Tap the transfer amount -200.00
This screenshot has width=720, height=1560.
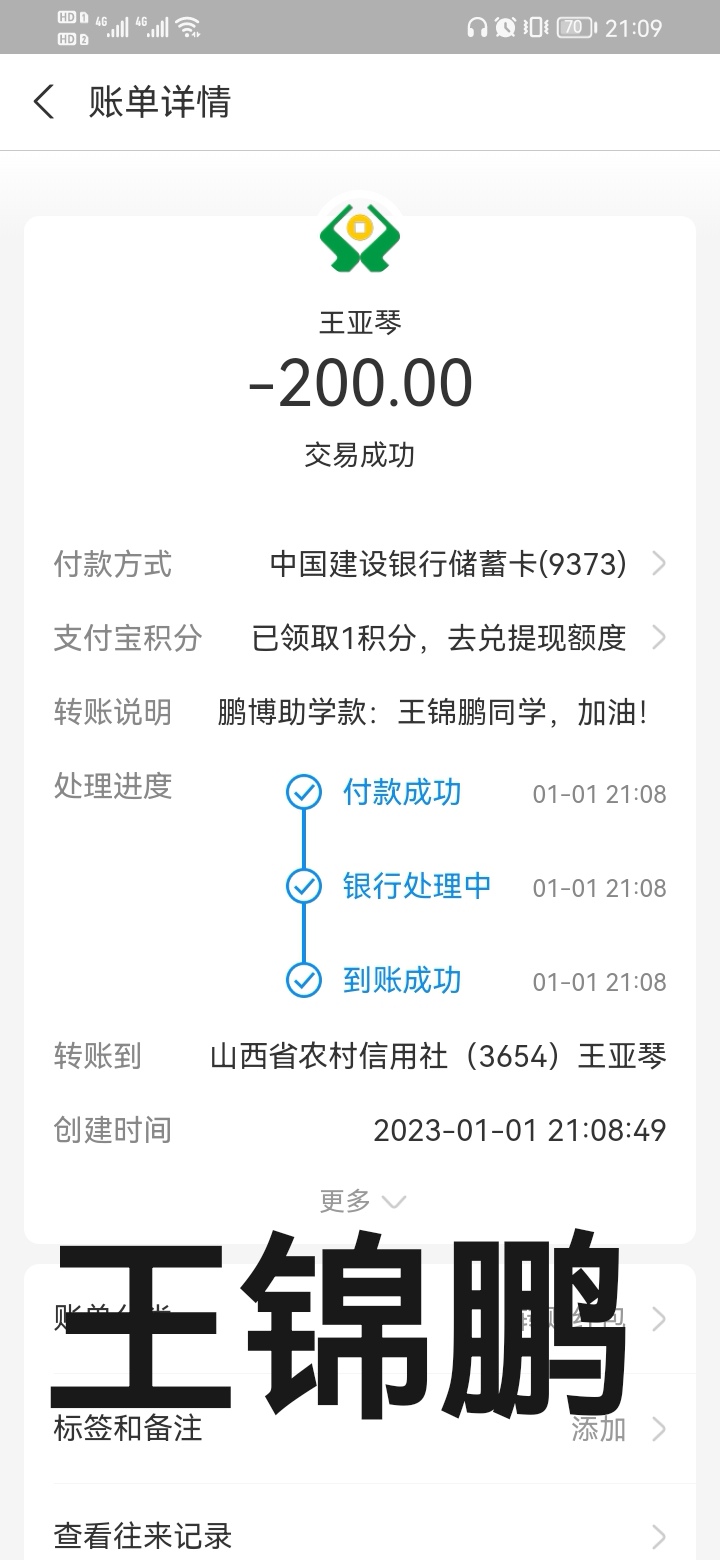click(360, 381)
